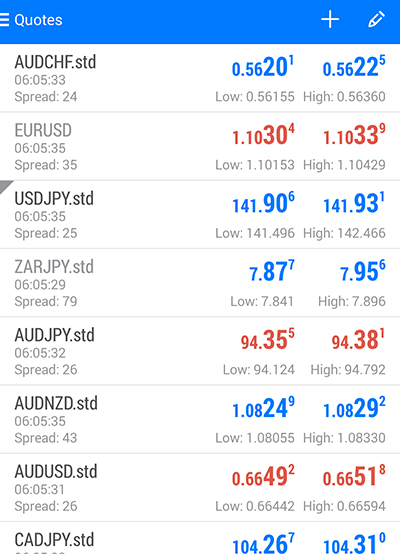Open USDJPY.std quote details
This screenshot has width=400, height=554.
(x=200, y=214)
